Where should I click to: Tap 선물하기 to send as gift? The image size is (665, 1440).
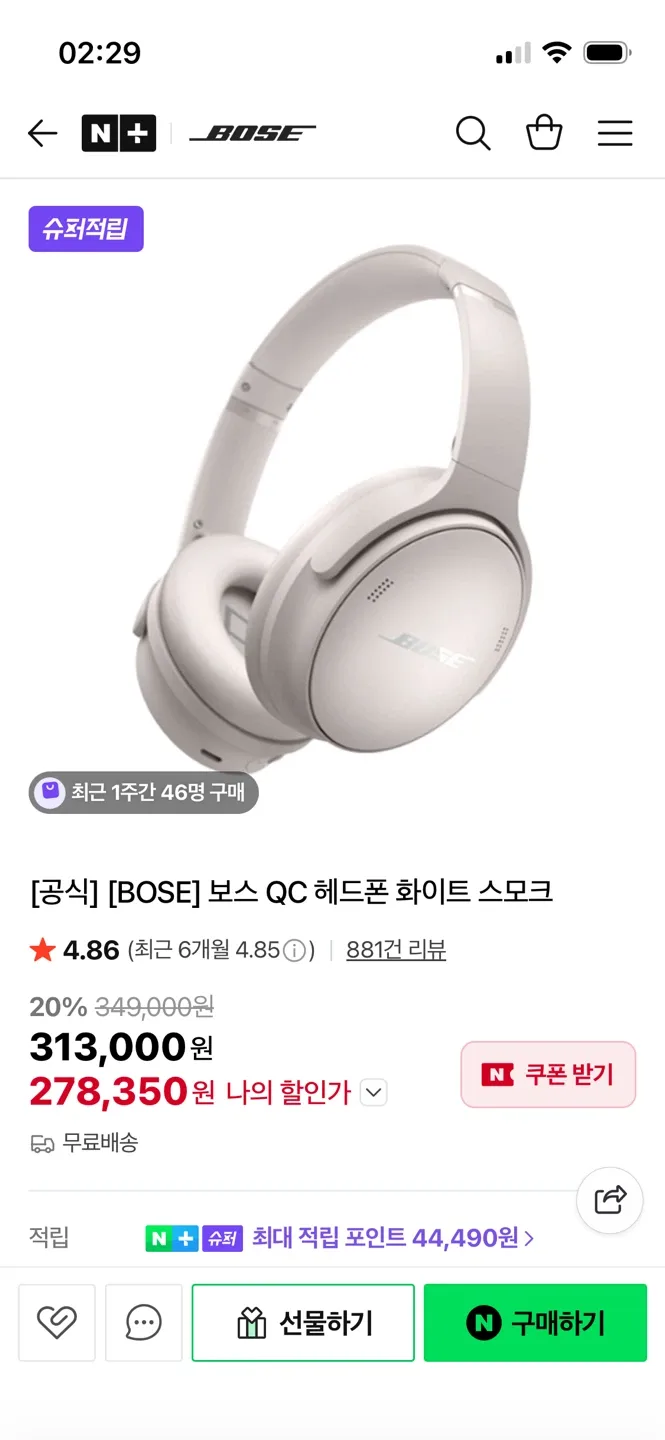303,1323
